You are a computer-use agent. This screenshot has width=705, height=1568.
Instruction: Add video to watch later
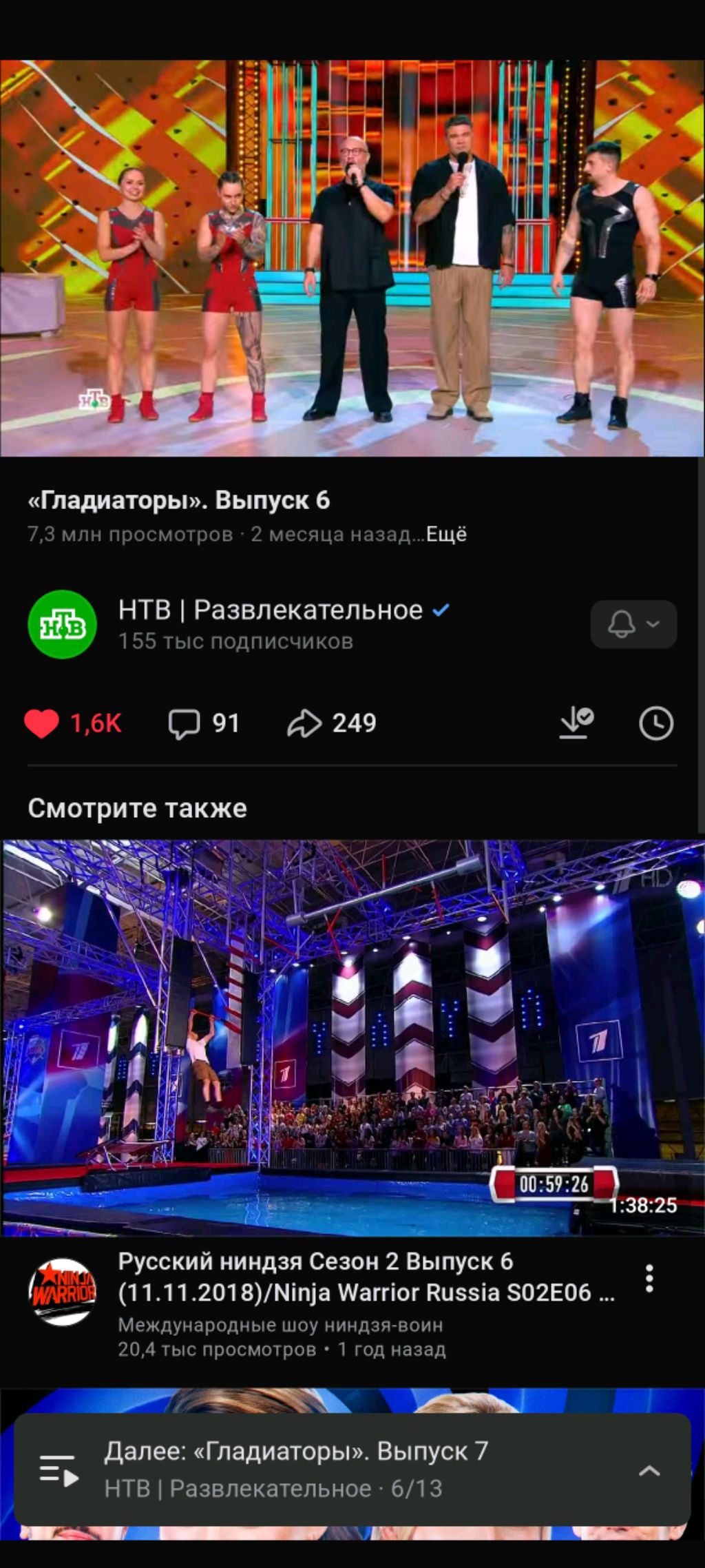click(655, 723)
